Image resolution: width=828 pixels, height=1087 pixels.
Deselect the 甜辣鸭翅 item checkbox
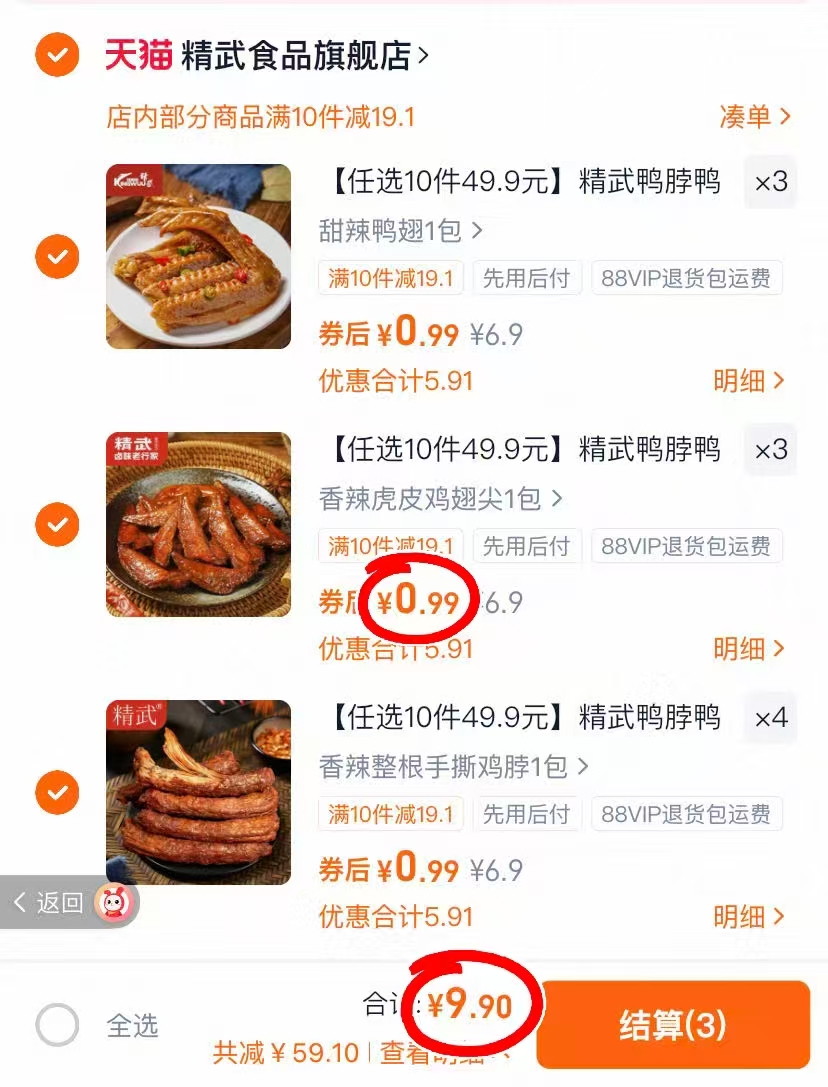pyautogui.click(x=57, y=256)
